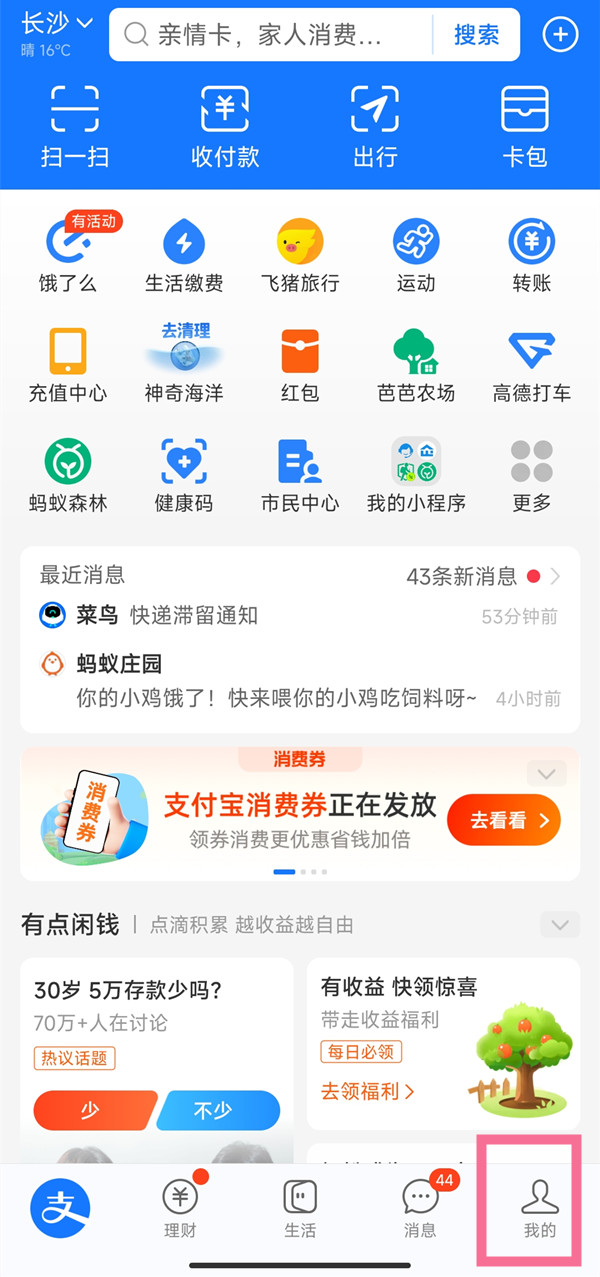Select 转账 to transfer money

pos(532,254)
